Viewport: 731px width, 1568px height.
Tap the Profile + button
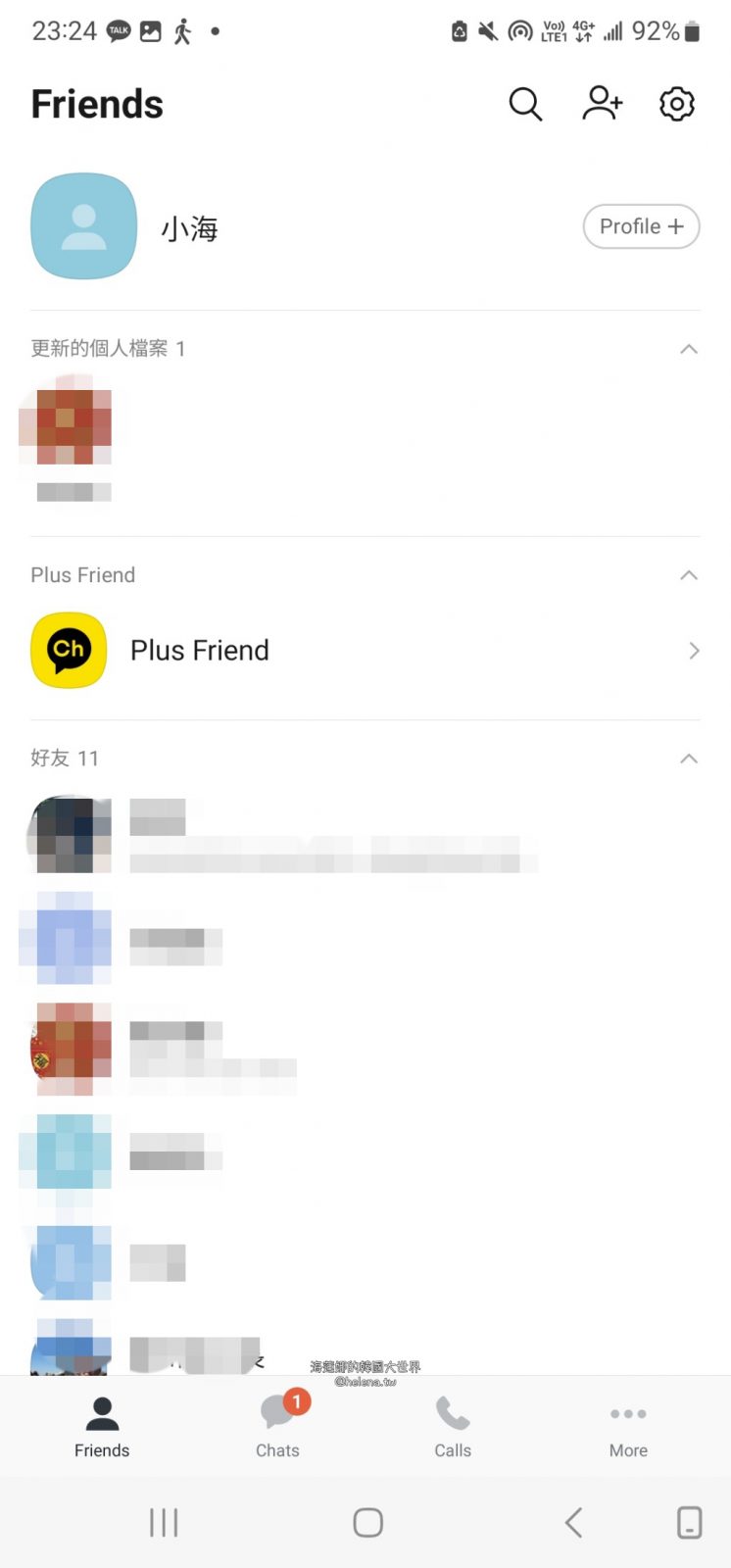click(641, 226)
